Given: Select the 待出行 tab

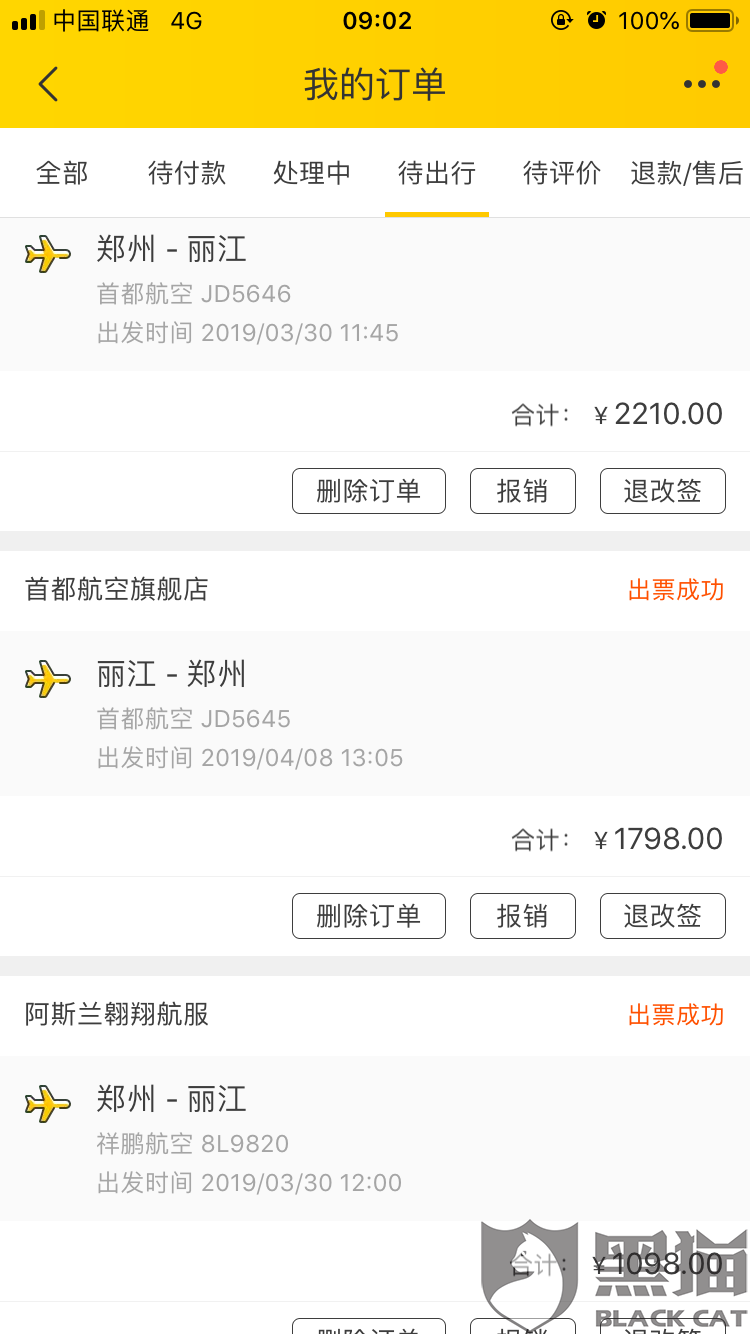Looking at the screenshot, I should pyautogui.click(x=437, y=173).
